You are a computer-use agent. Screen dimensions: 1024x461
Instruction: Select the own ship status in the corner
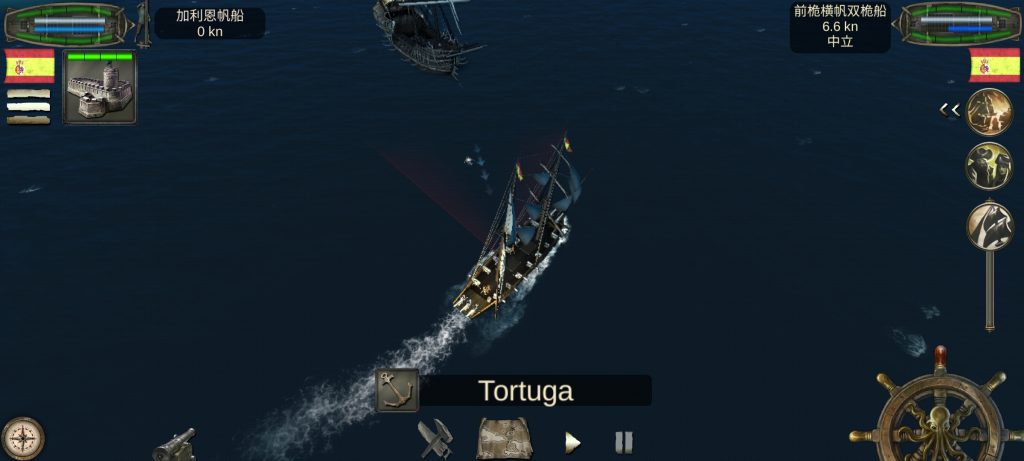coord(68,24)
